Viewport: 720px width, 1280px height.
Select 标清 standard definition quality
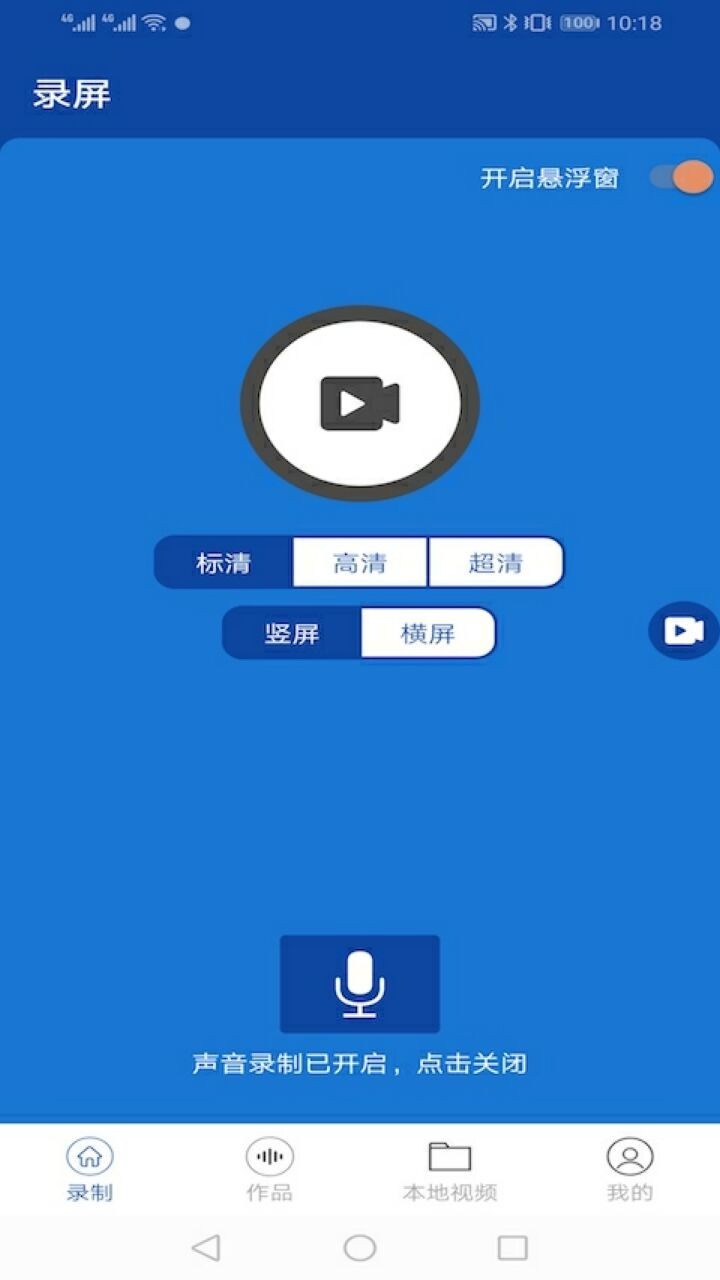click(222, 562)
